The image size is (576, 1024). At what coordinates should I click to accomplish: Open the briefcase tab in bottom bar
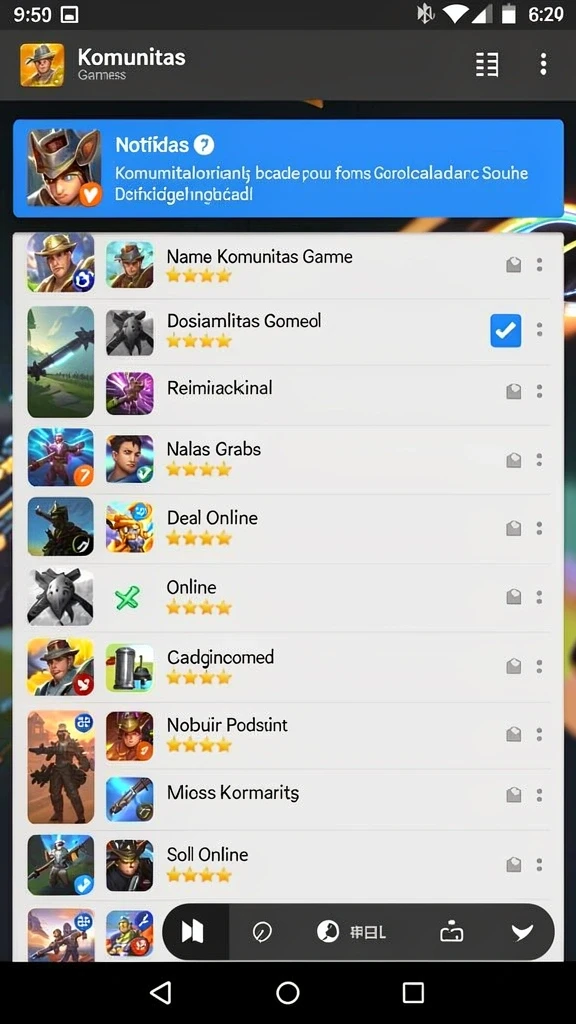tap(451, 933)
